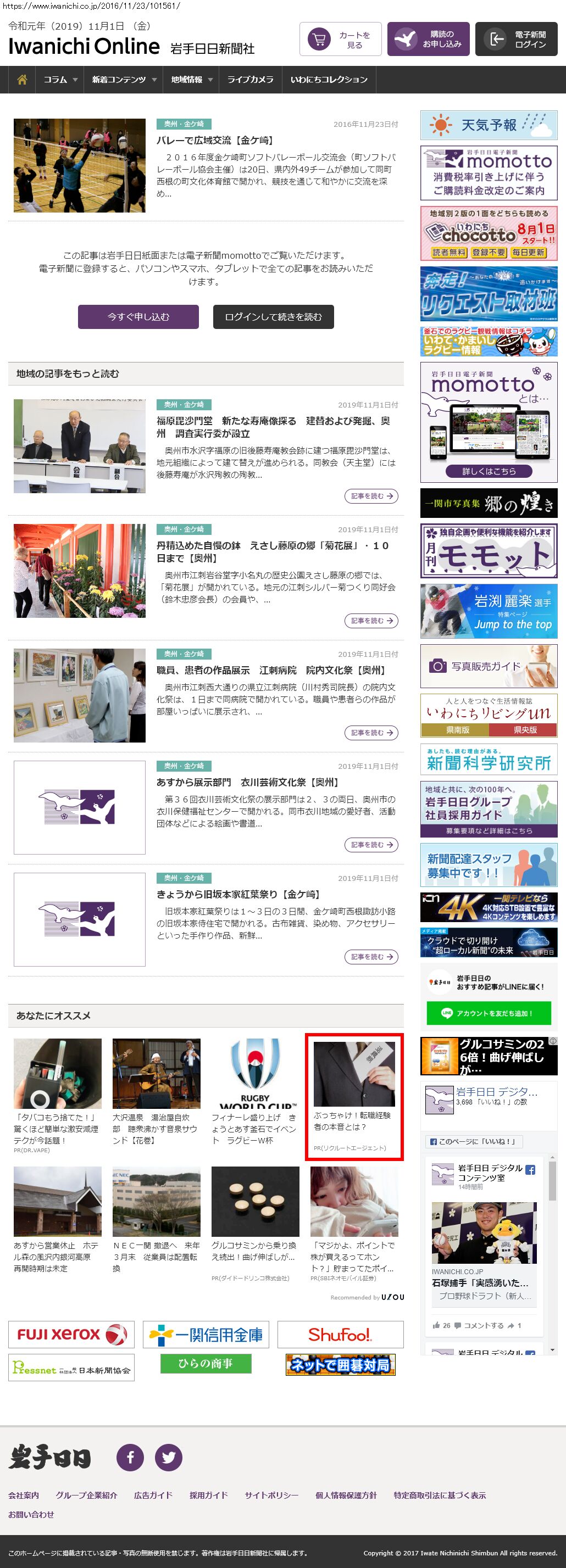Tap the LINE アカウントを友だち追加 button
The height and width of the screenshot is (1568, 566).
point(489,1013)
